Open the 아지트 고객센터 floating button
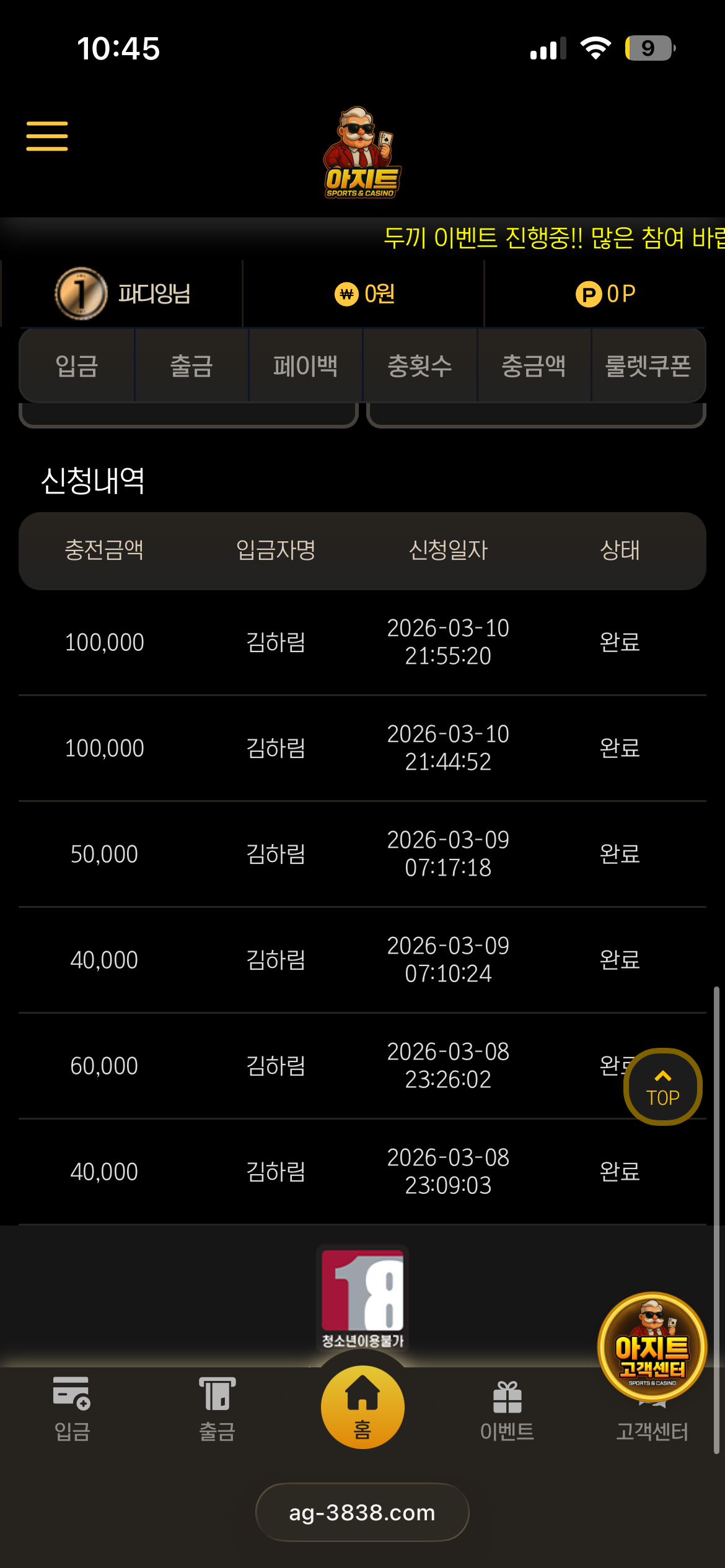 652,1346
